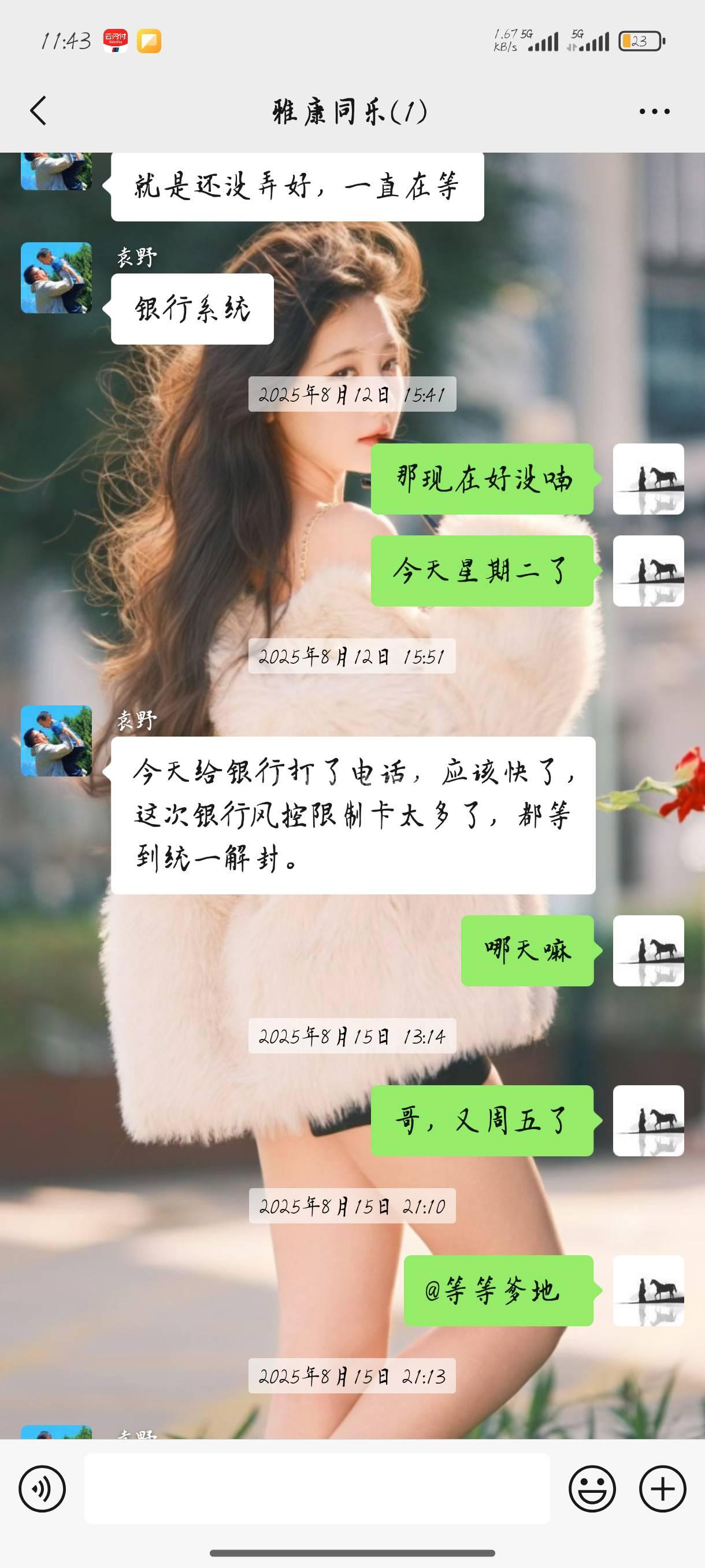Tap the message text input field
This screenshot has width=705, height=1568.
(x=316, y=1488)
